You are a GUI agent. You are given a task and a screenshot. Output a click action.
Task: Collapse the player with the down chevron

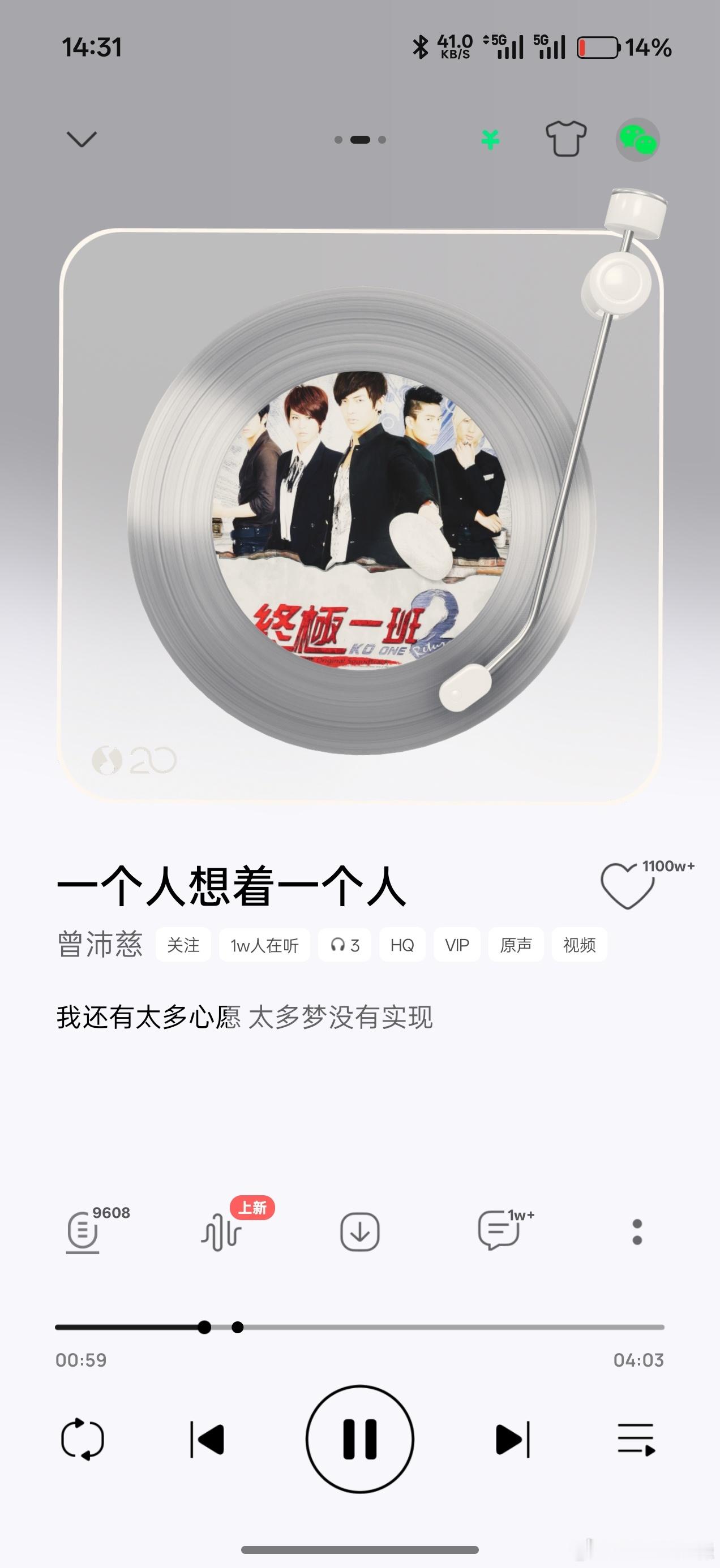82,139
